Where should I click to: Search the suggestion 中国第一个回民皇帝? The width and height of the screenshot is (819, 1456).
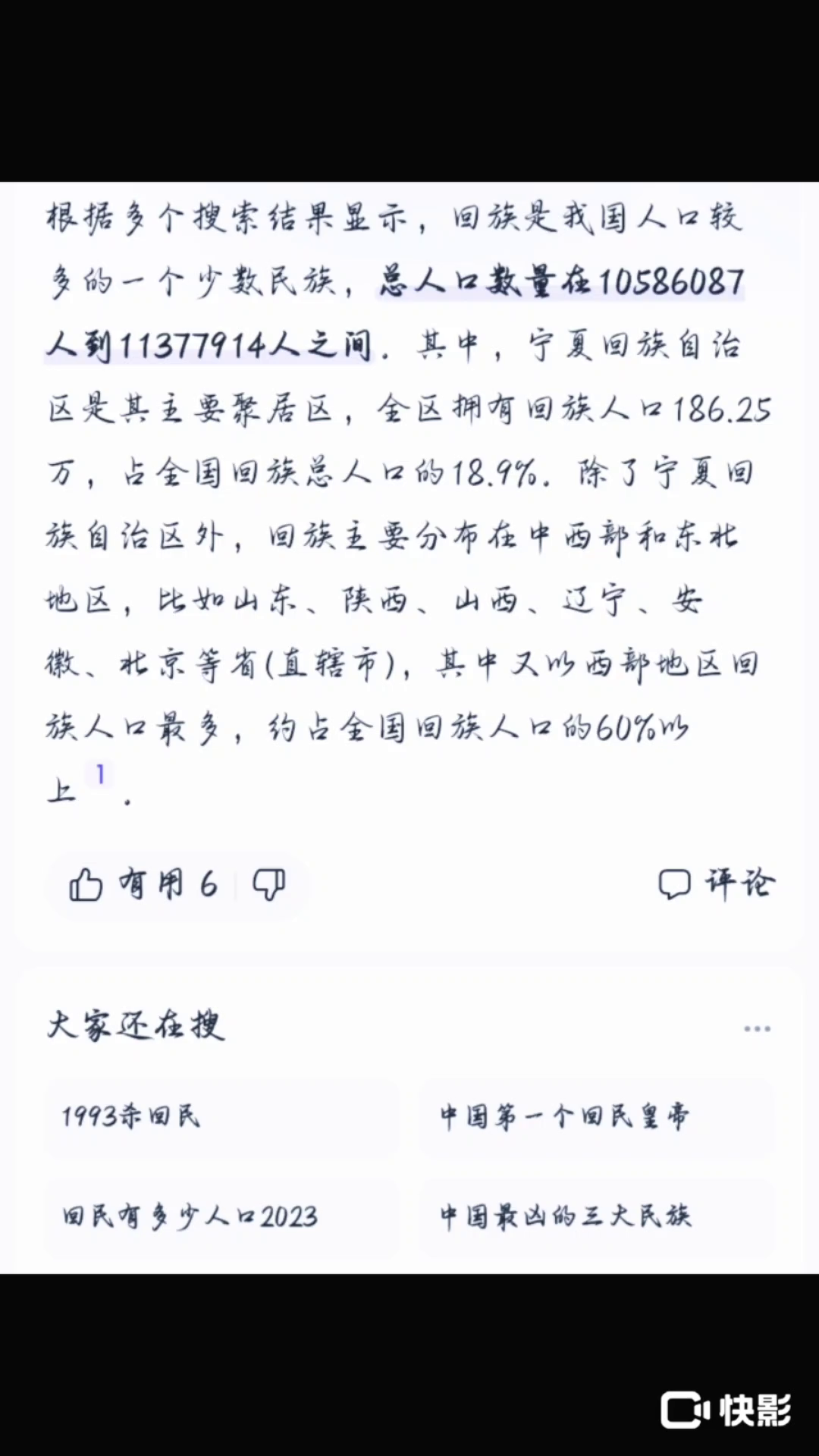pos(597,1117)
